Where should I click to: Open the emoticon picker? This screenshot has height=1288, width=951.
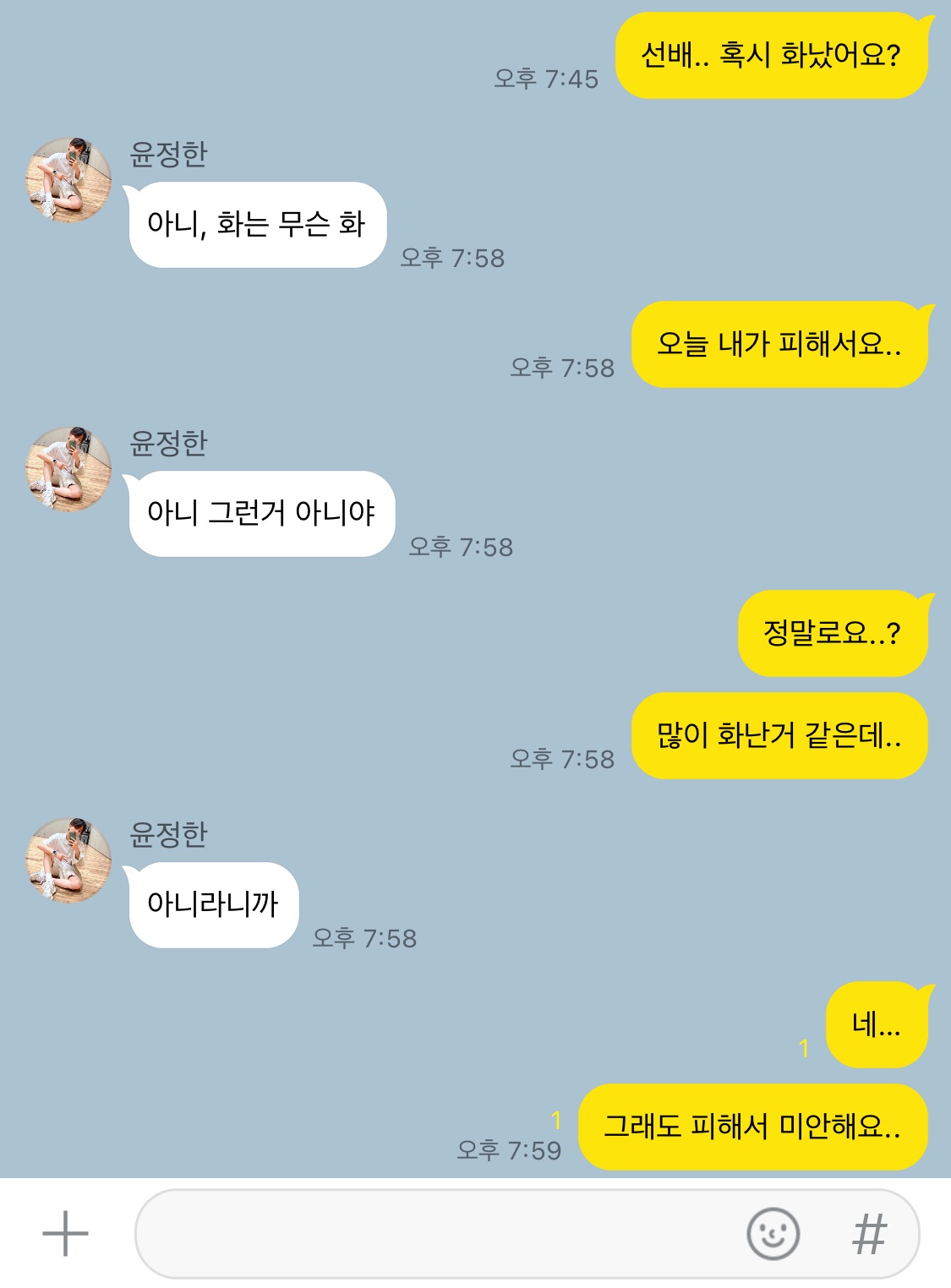point(773,1233)
